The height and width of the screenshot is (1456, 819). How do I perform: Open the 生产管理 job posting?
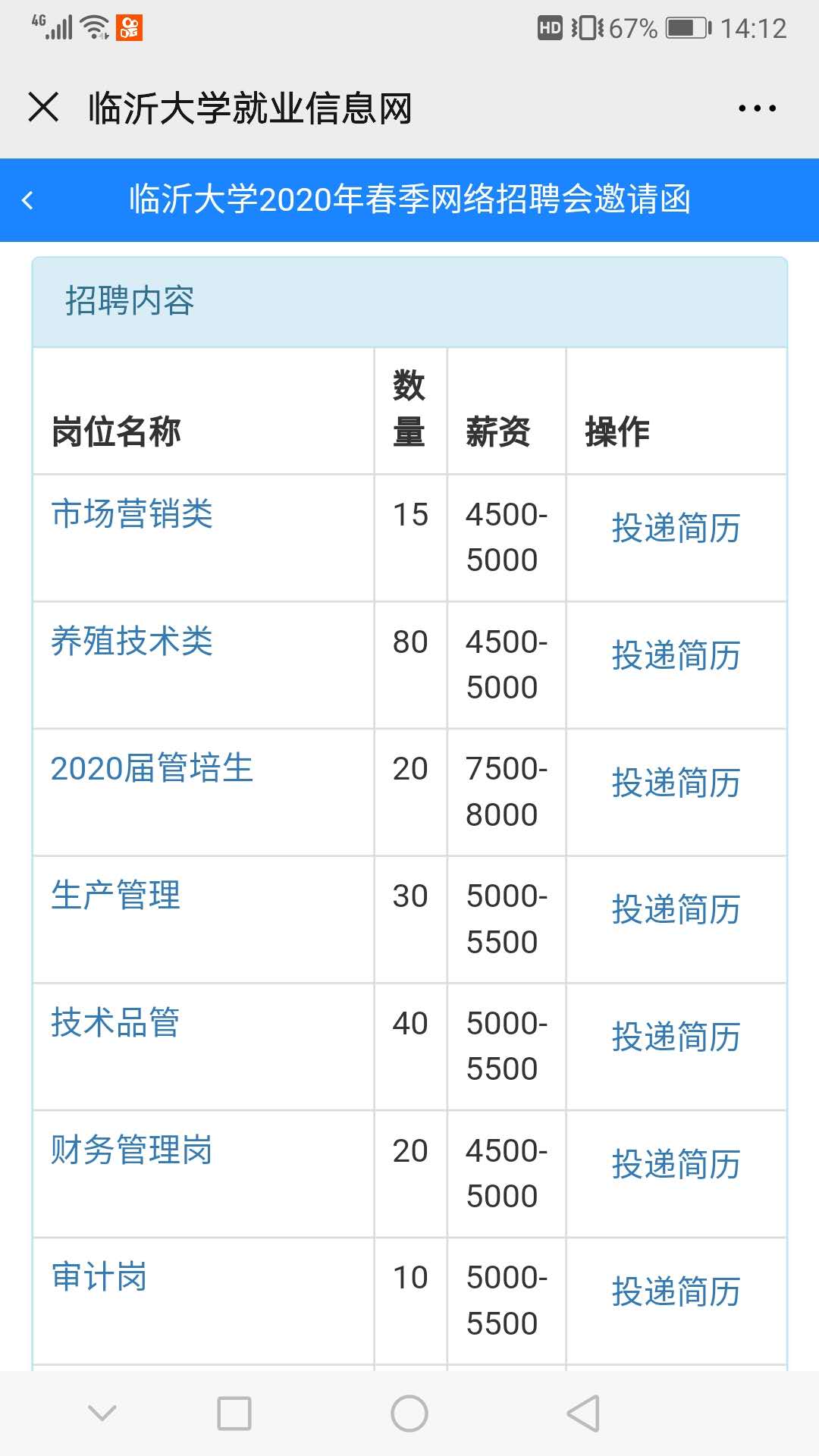(x=116, y=896)
